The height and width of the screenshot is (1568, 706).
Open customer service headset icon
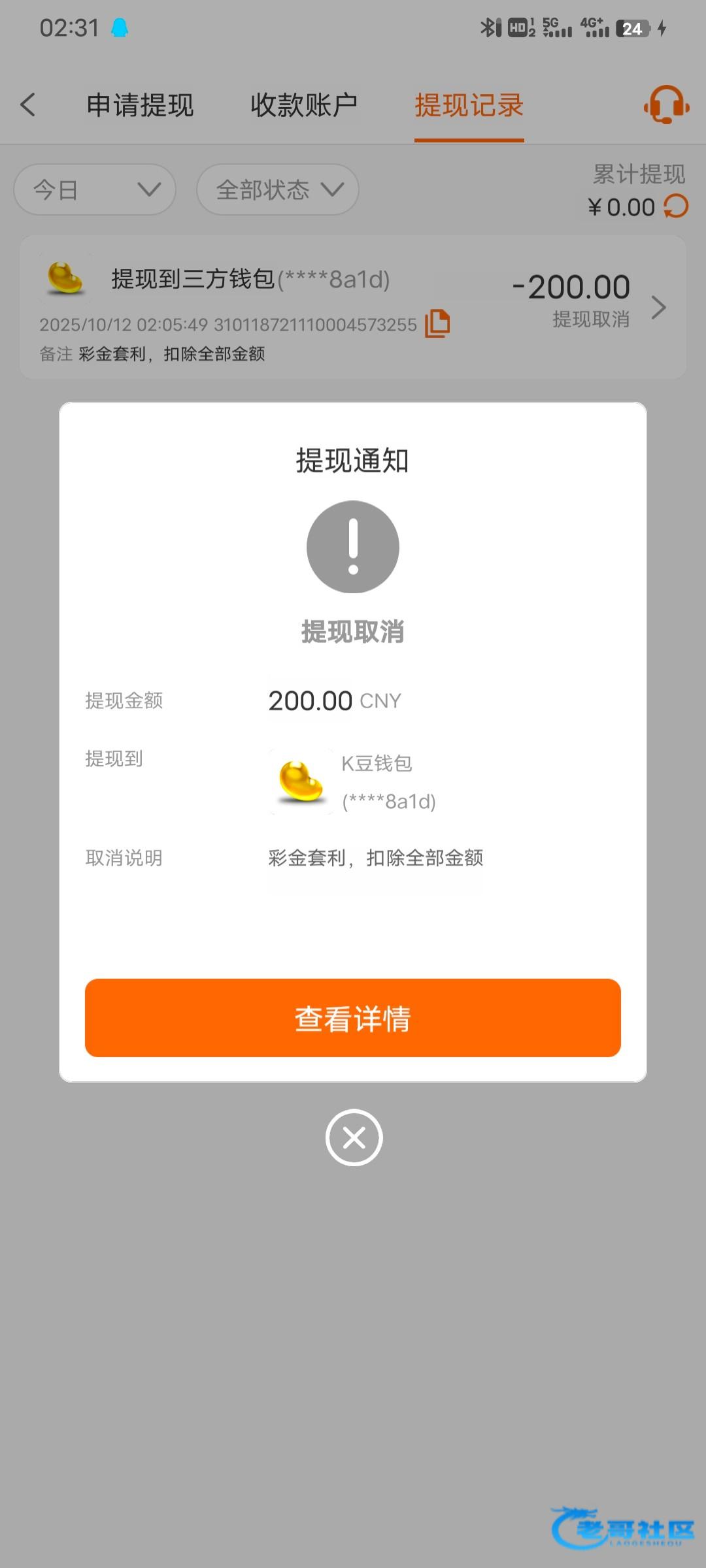[x=666, y=105]
